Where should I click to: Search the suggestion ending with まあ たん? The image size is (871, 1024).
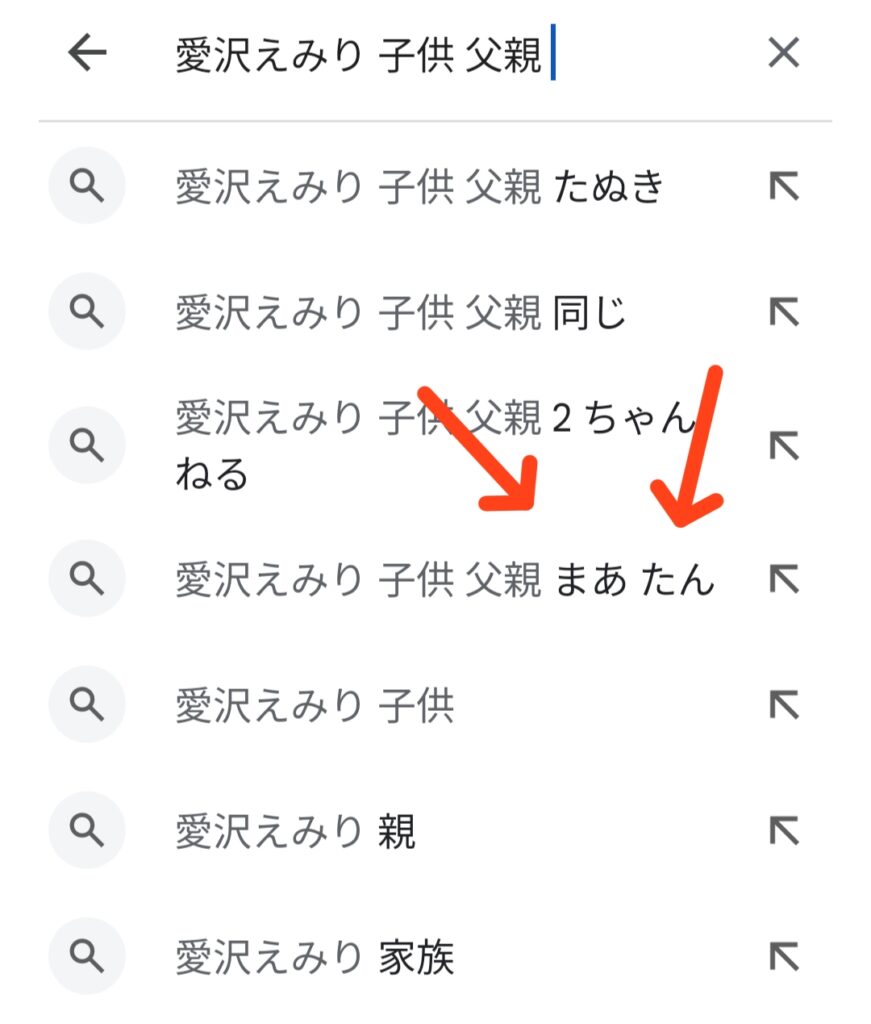tap(445, 580)
